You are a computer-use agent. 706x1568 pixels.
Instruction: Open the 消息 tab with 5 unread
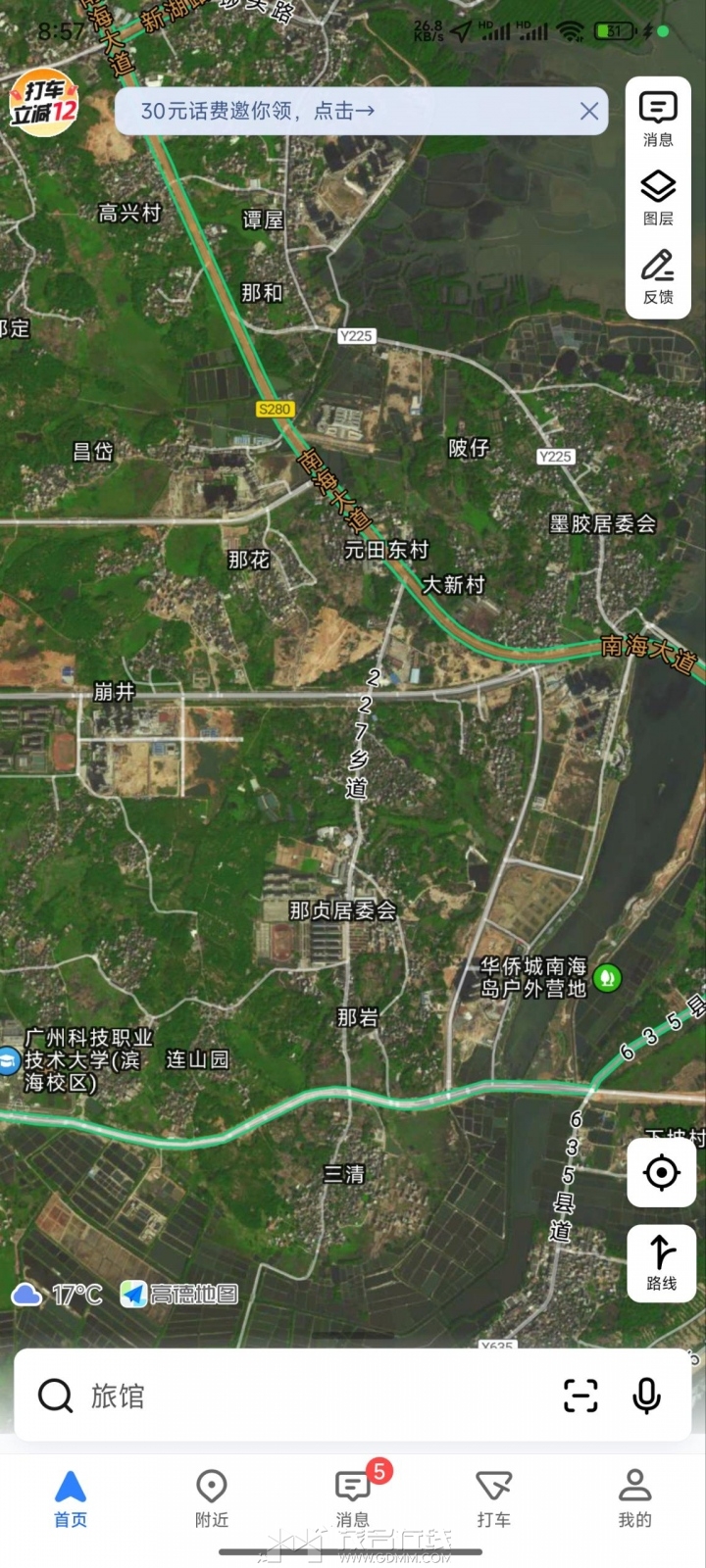tap(353, 1499)
